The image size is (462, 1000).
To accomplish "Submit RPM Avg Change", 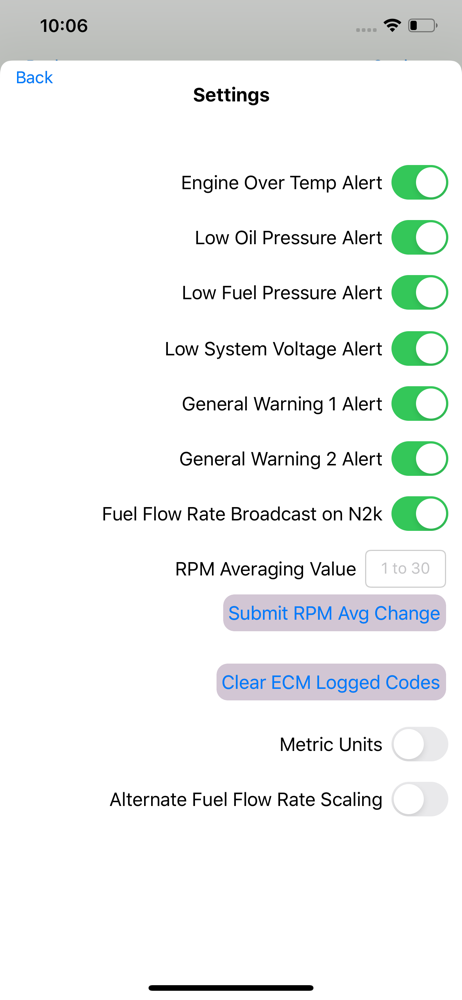I will (334, 613).
